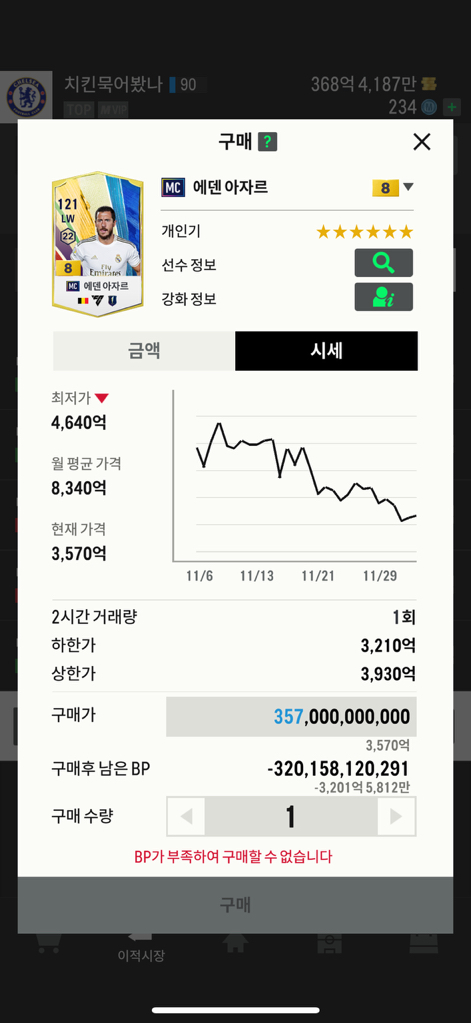Expand the enhancement level 8 dropdown

click(x=393, y=188)
